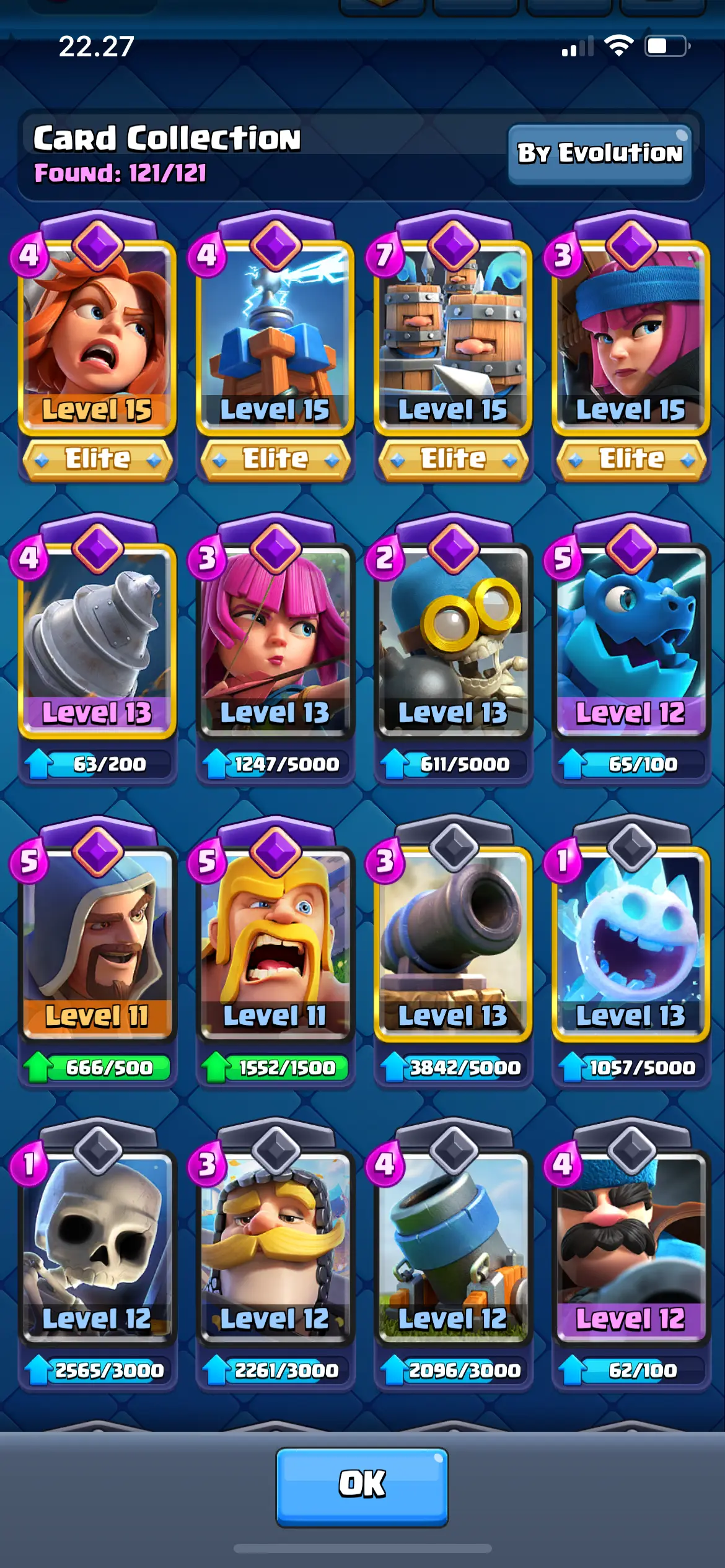Open the Level 13 Cannon card
This screenshot has width=725, height=1568.
click(453, 941)
